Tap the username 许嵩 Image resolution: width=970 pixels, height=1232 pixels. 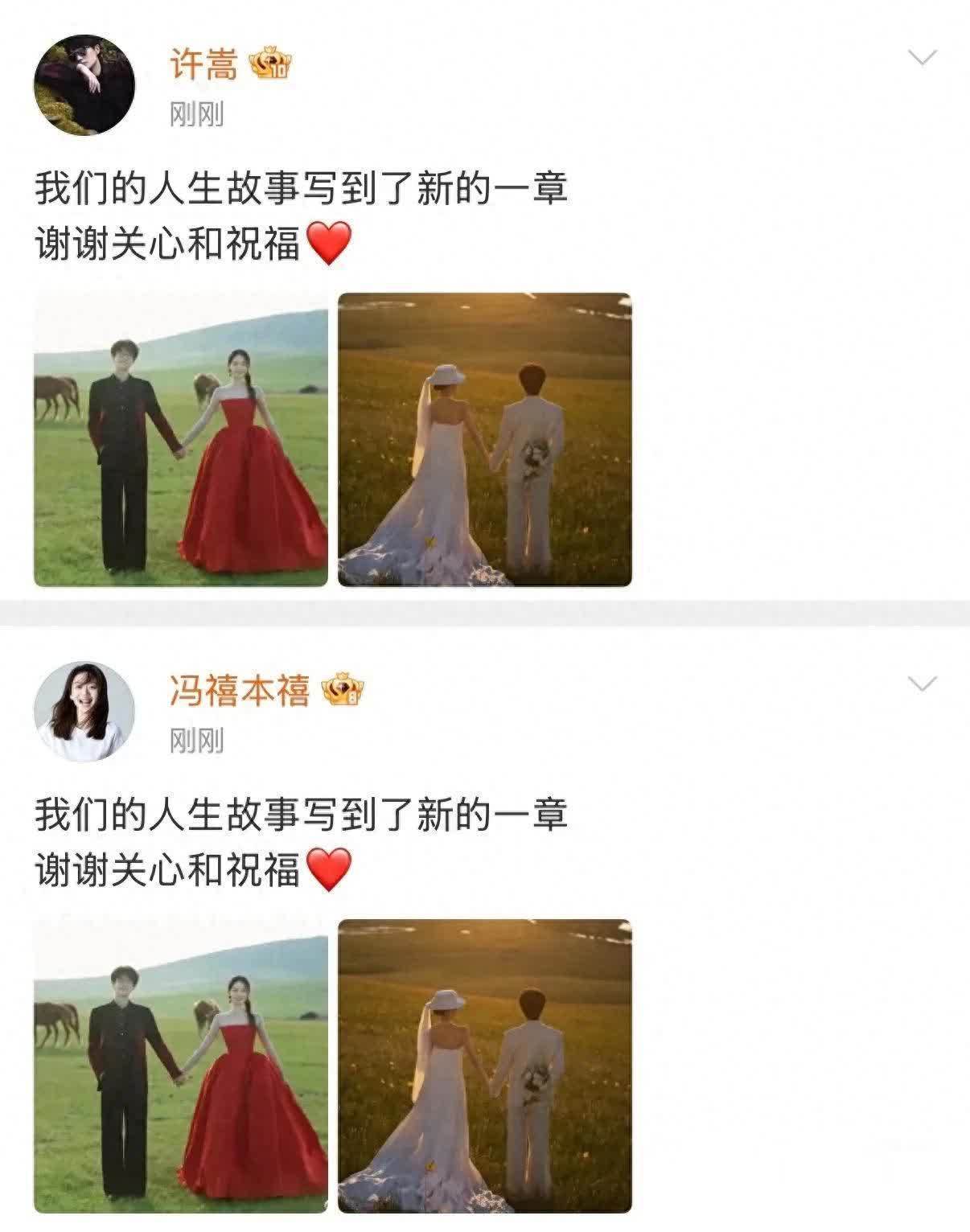coord(203,64)
